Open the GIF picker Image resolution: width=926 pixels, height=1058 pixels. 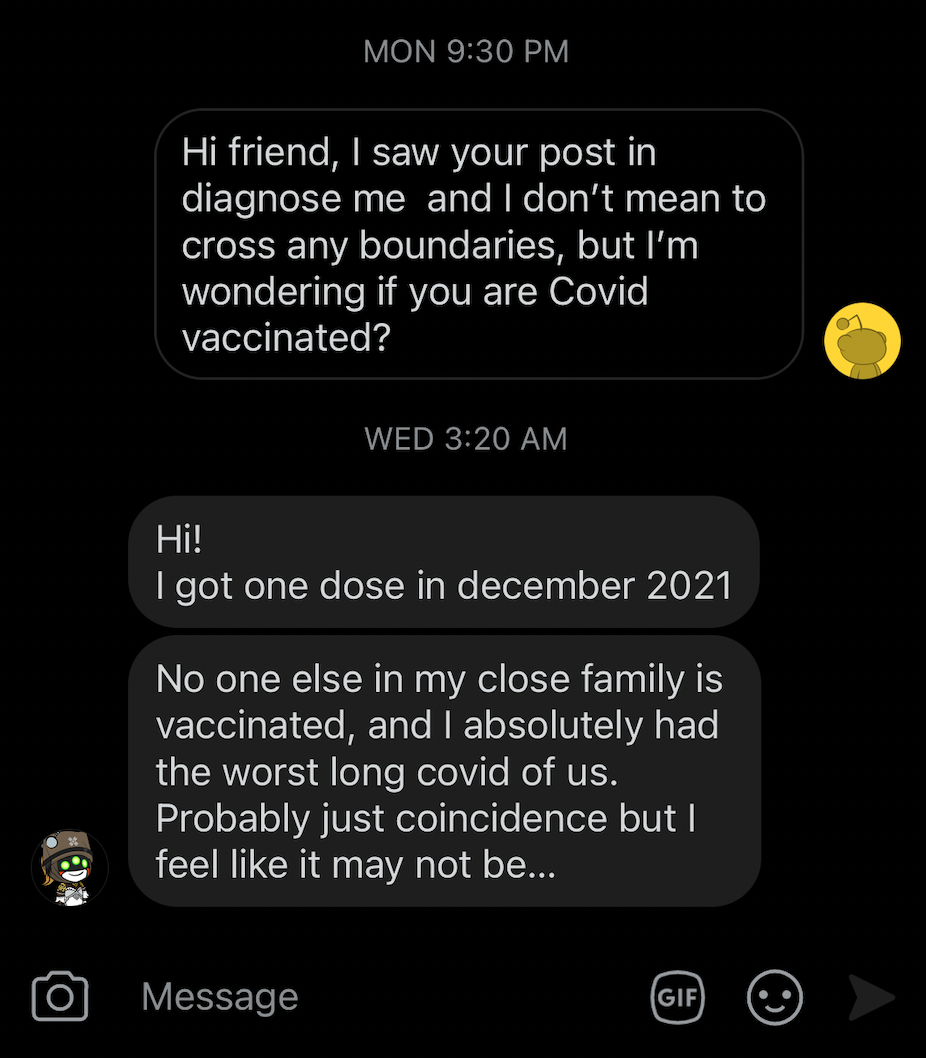677,997
